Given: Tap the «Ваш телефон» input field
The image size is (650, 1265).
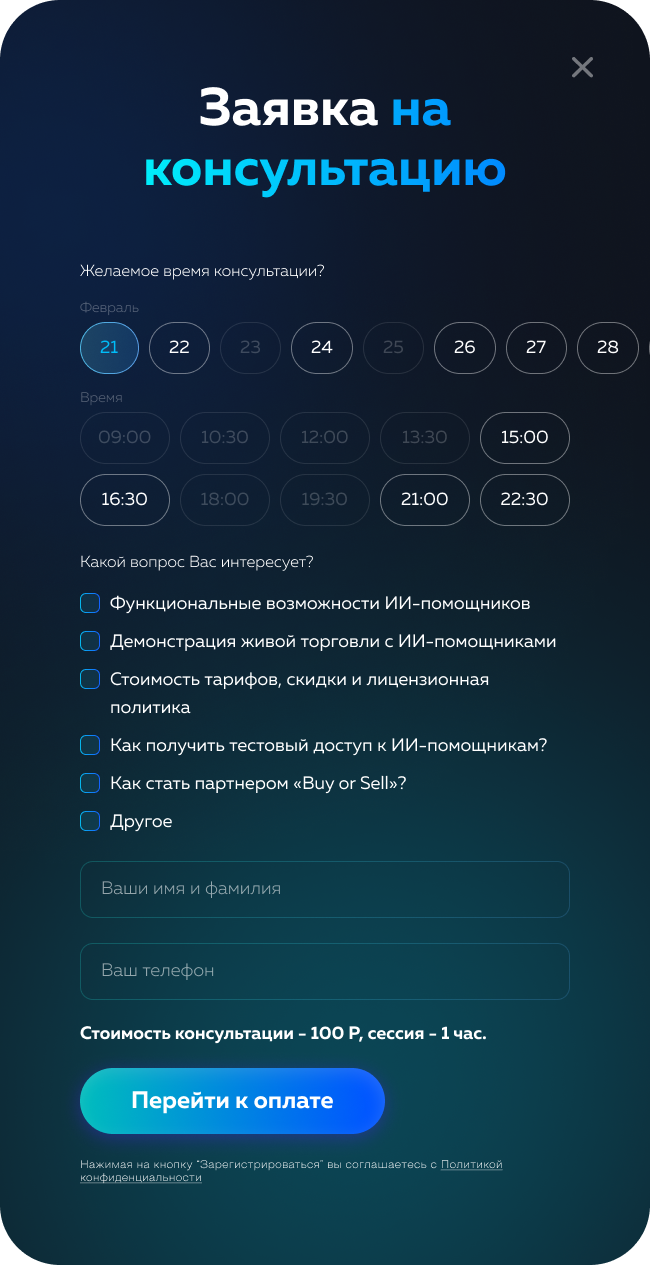Looking at the screenshot, I should coord(324,971).
